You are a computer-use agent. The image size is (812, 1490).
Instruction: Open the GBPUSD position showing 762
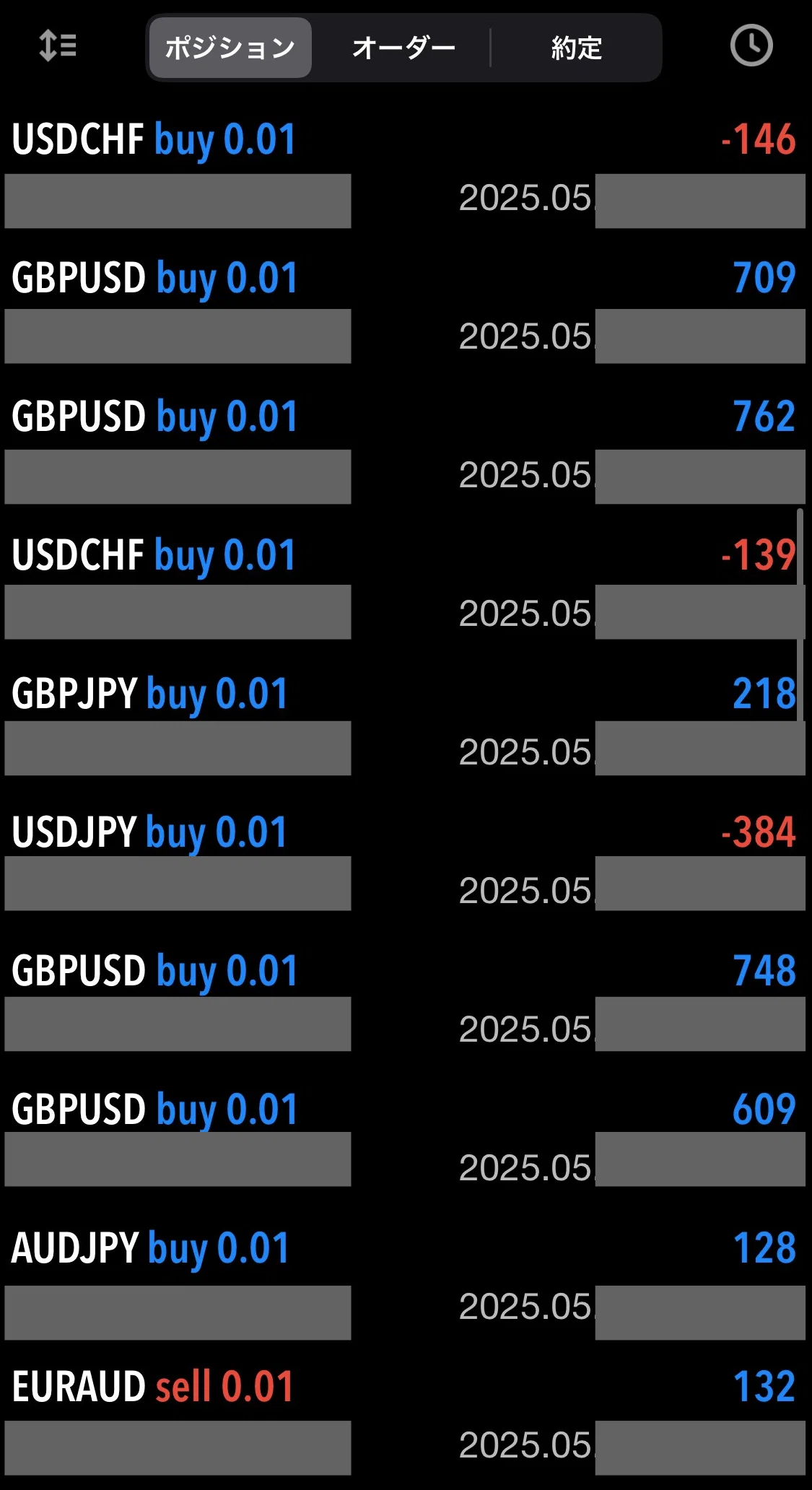pyautogui.click(x=406, y=447)
